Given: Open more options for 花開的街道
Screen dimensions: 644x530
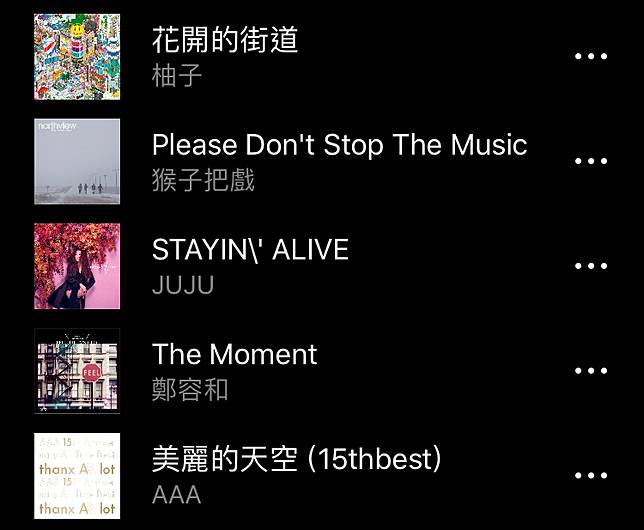Looking at the screenshot, I should 591,57.
